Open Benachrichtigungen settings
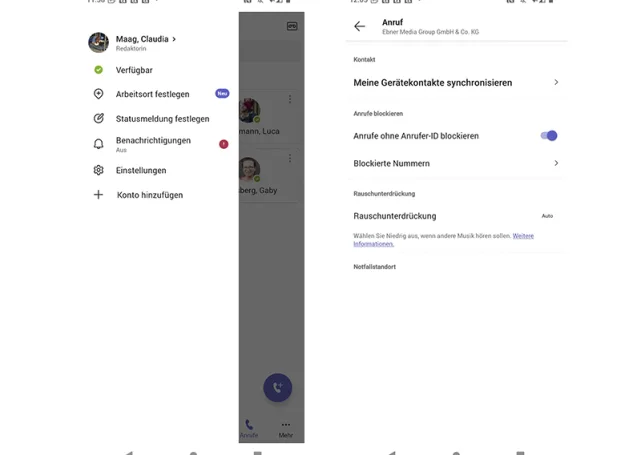 [x=153, y=143]
